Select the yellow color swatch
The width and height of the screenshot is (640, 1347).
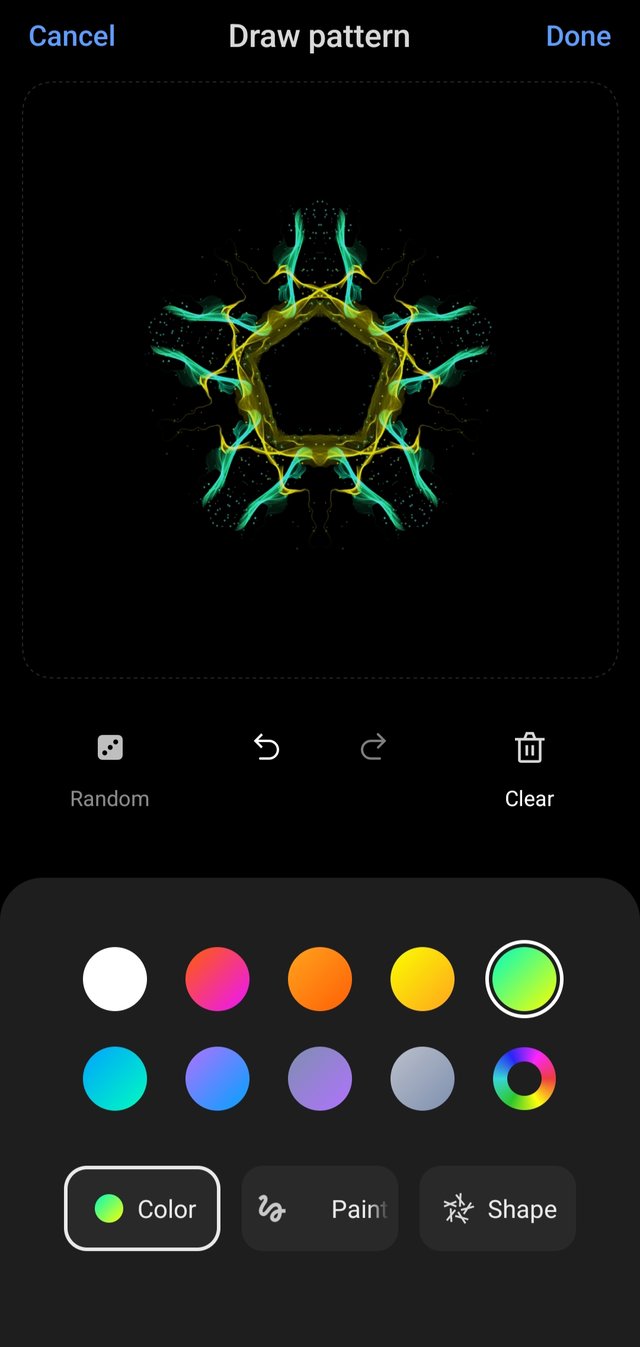coord(422,979)
